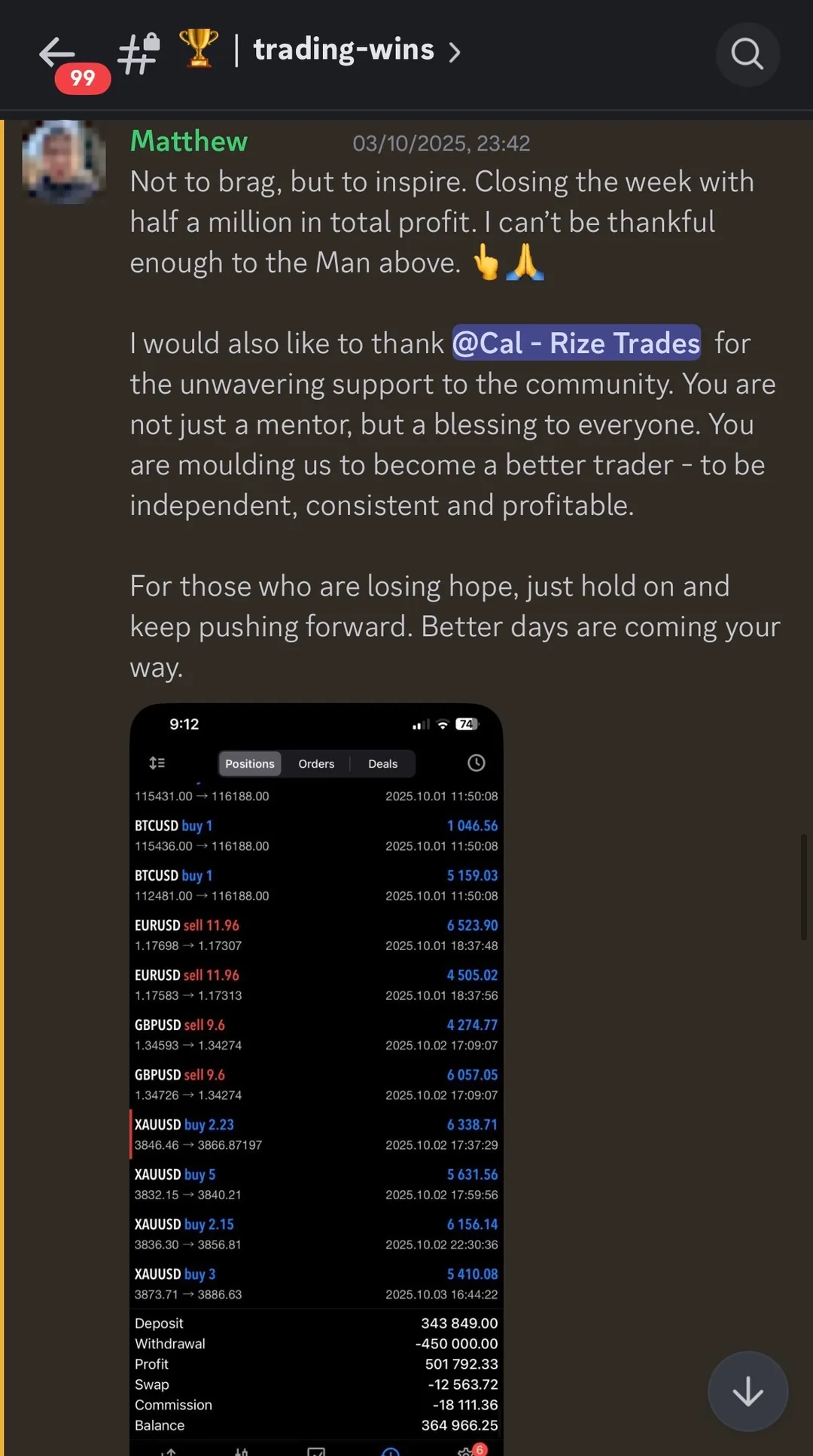This screenshot has width=813, height=1456.
Task: Open the @Cal - Rize Trades mention
Action: pos(577,343)
